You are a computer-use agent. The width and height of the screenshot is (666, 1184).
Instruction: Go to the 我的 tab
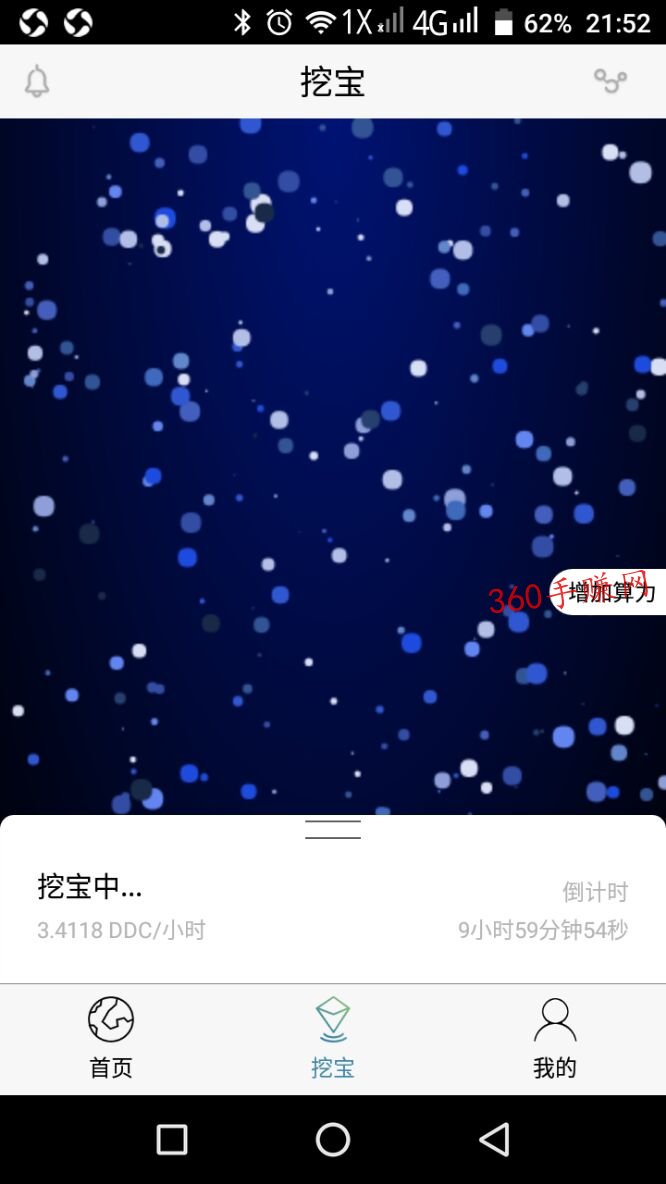555,1038
